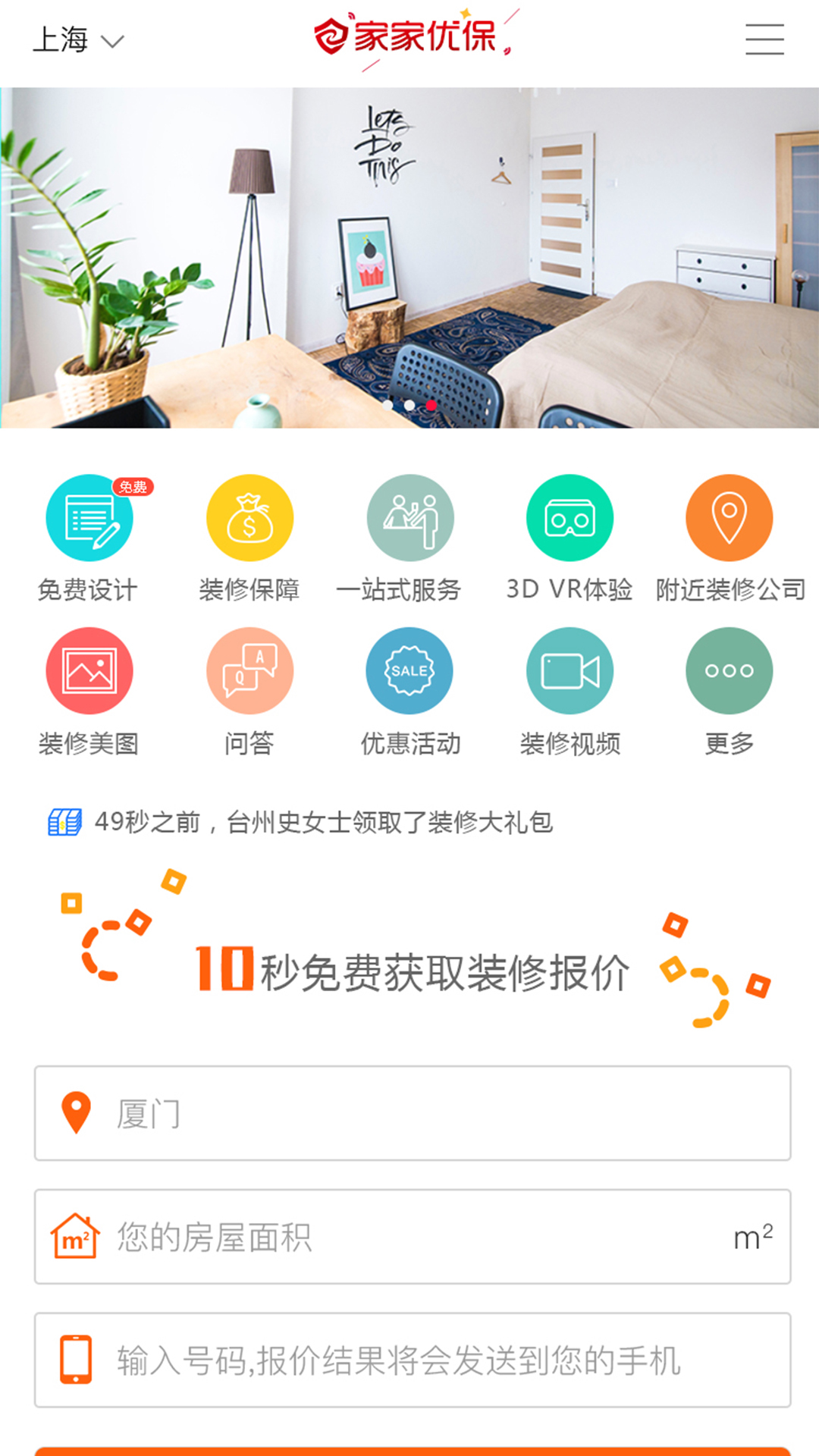Click the 装修视频 video camera icon

[570, 671]
